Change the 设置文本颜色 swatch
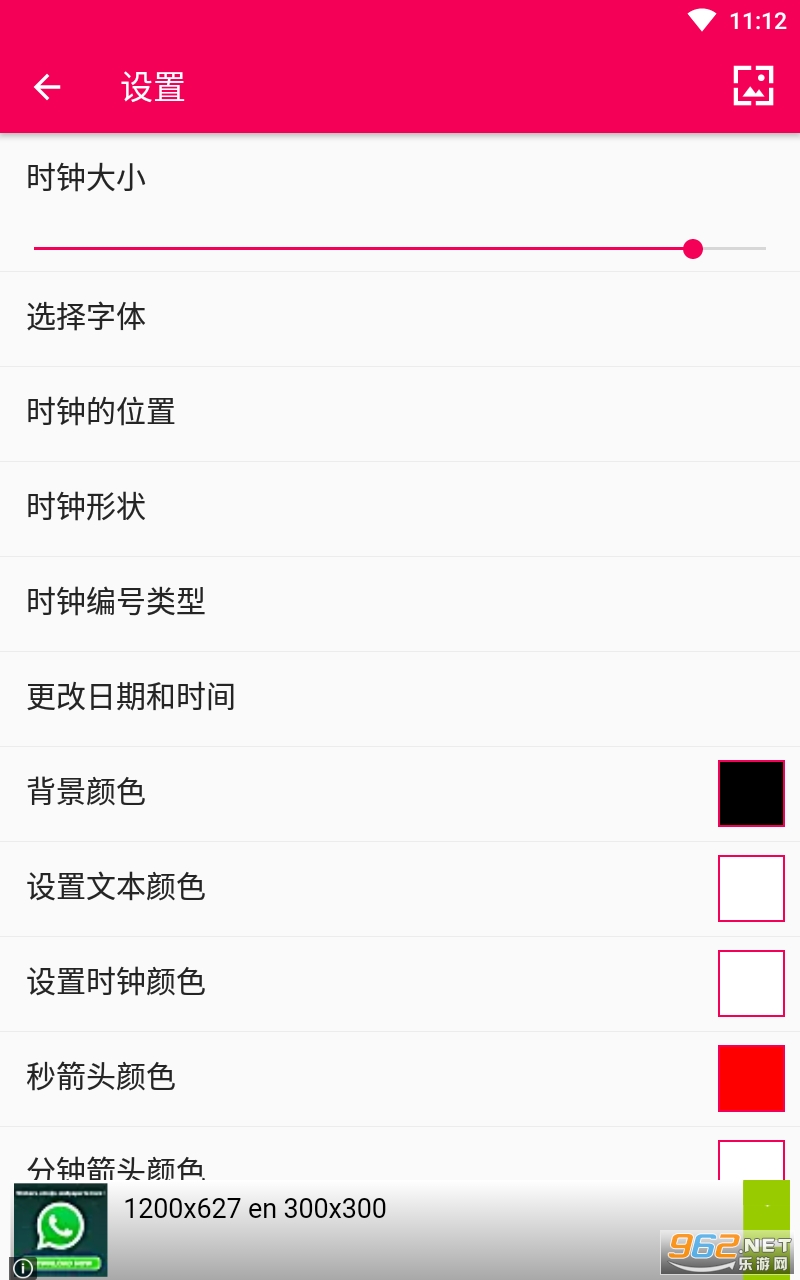The width and height of the screenshot is (800, 1280). (751, 888)
